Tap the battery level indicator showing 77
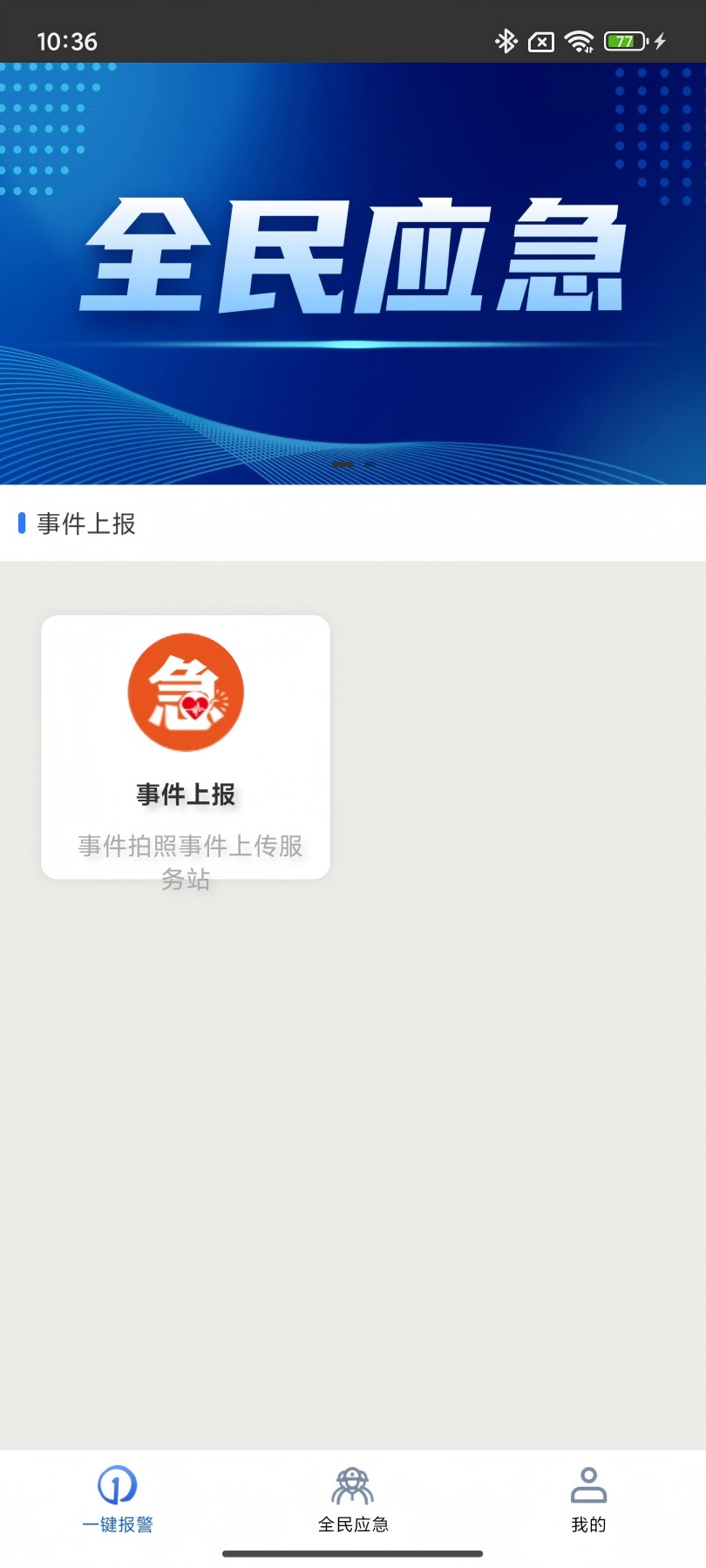706x1568 pixels. pyautogui.click(x=624, y=40)
